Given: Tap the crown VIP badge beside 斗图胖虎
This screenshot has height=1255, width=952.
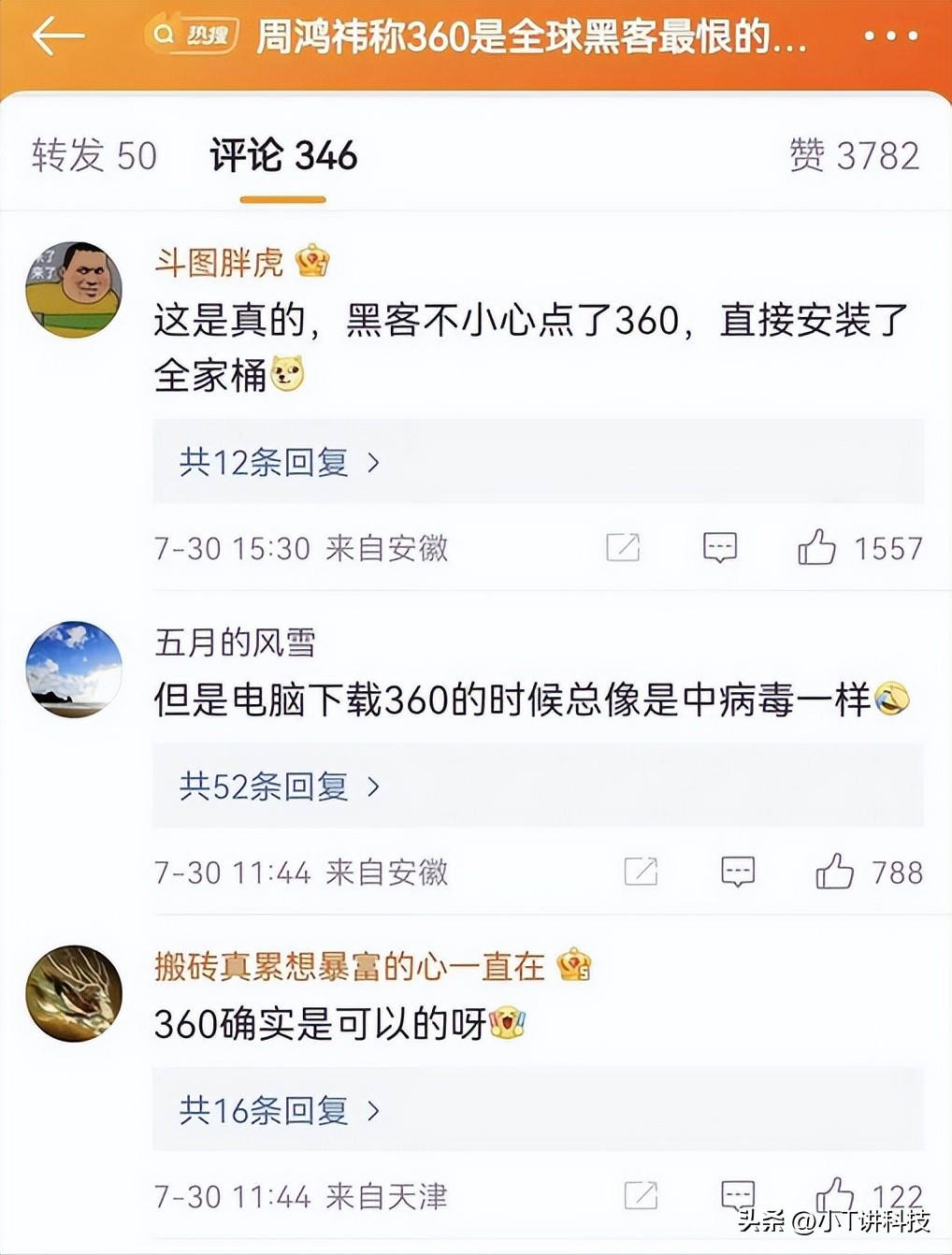Looking at the screenshot, I should 312,263.
